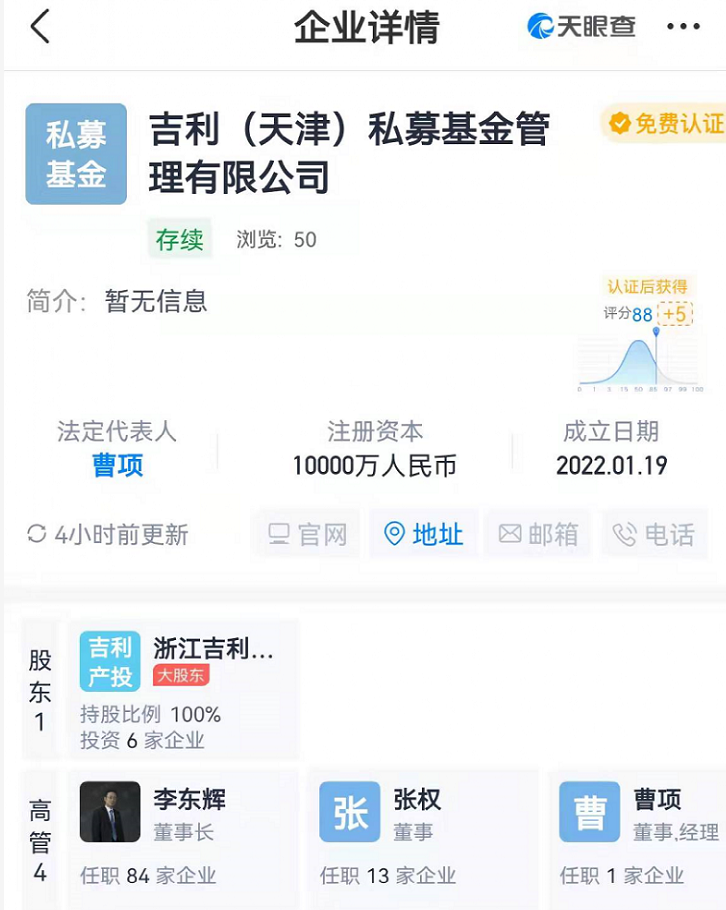Open the 官网 website button
This screenshot has height=910, width=726.
308,534
